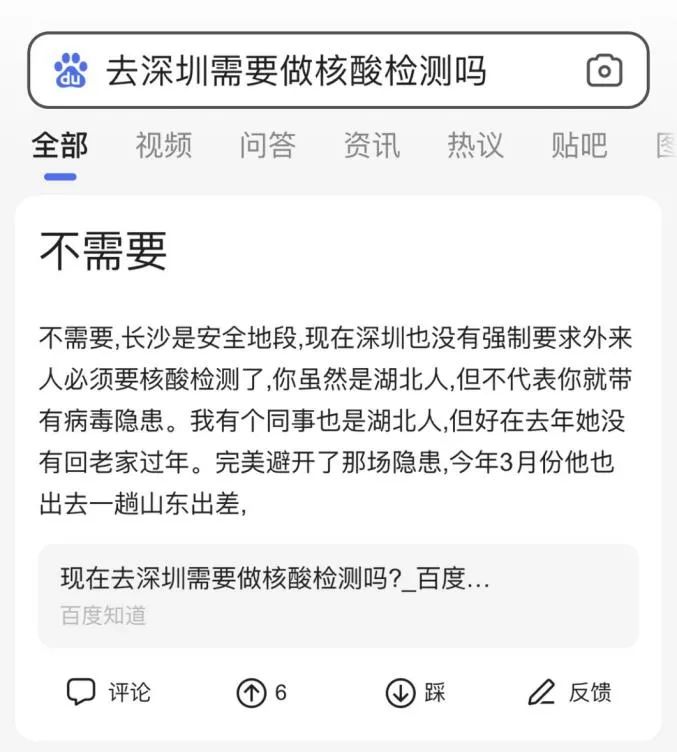Send feedback via 反馈
677x752 pixels.
pyautogui.click(x=570, y=692)
